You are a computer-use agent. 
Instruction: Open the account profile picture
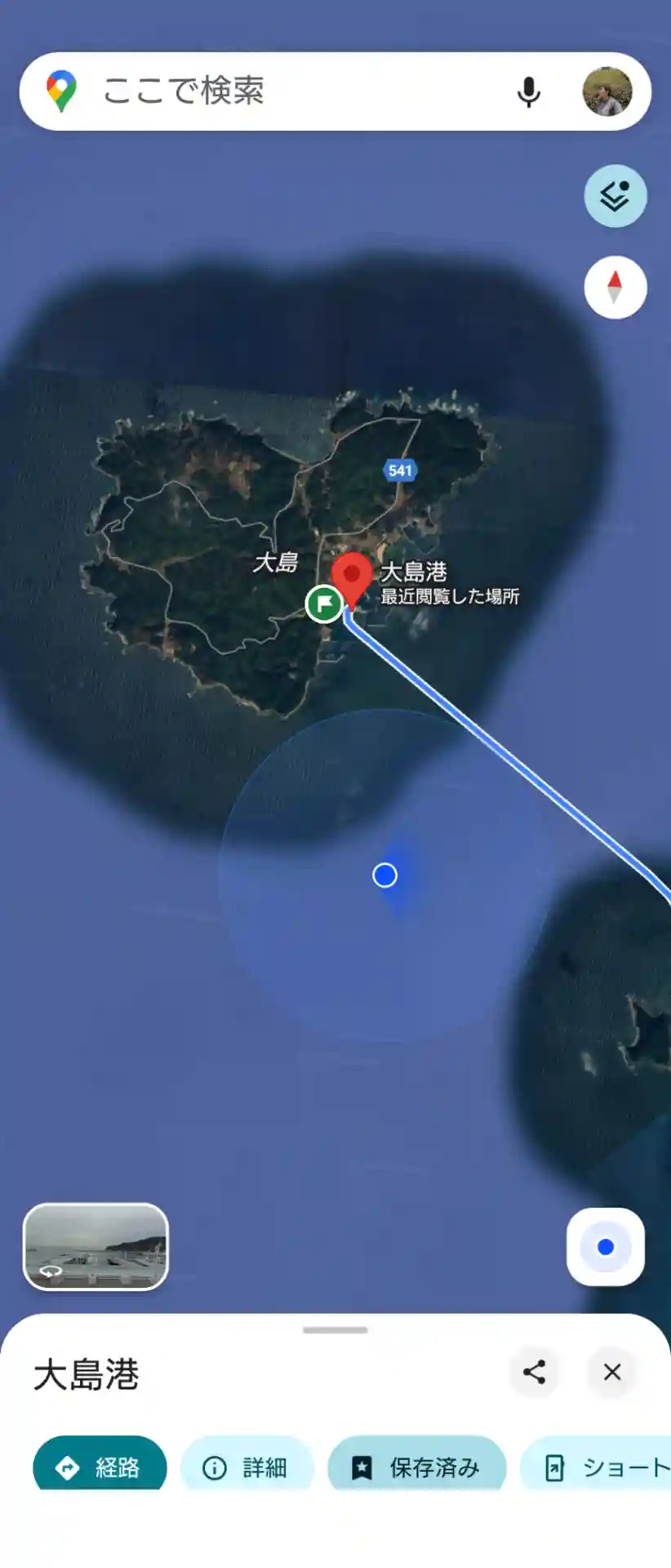coord(607,91)
